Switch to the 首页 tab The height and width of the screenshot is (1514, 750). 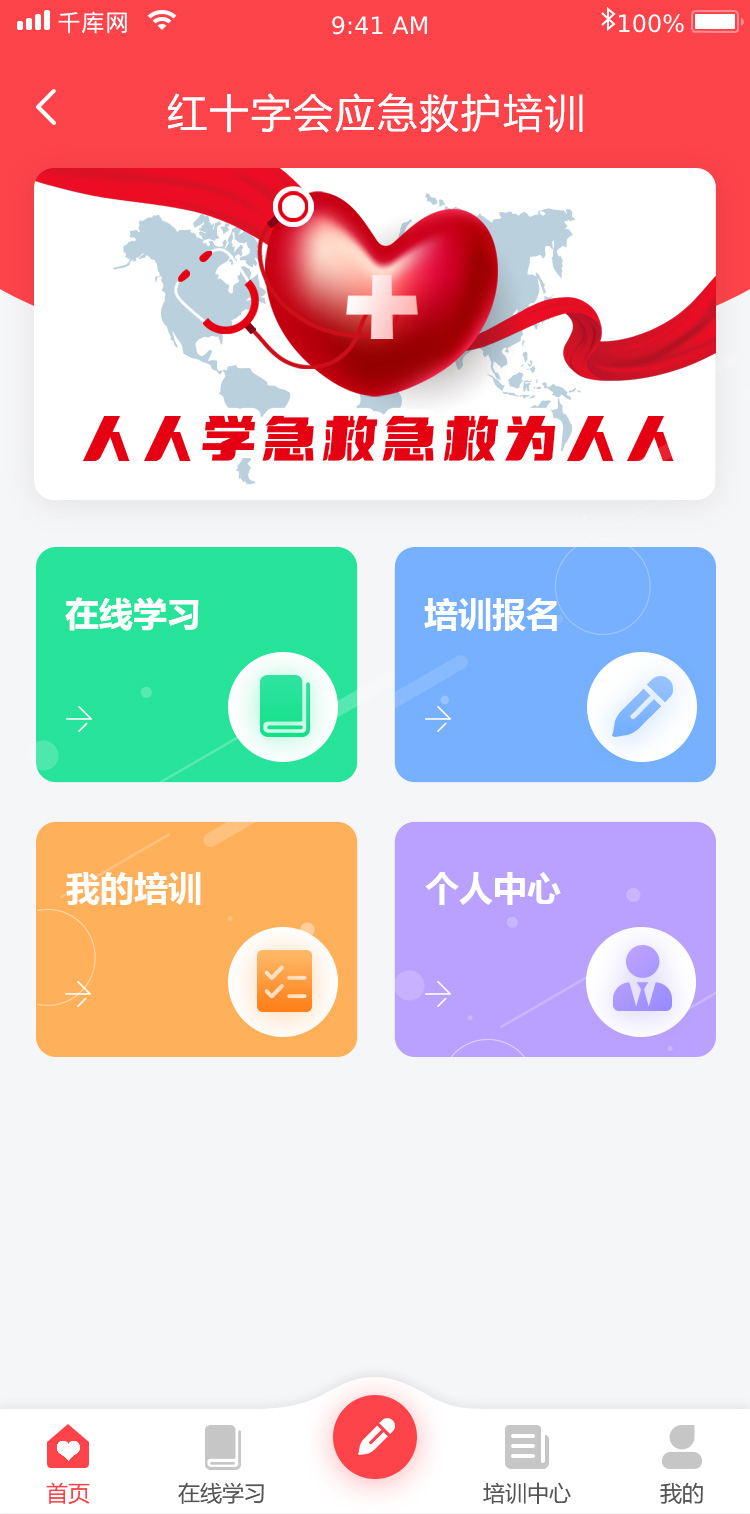[68, 1464]
